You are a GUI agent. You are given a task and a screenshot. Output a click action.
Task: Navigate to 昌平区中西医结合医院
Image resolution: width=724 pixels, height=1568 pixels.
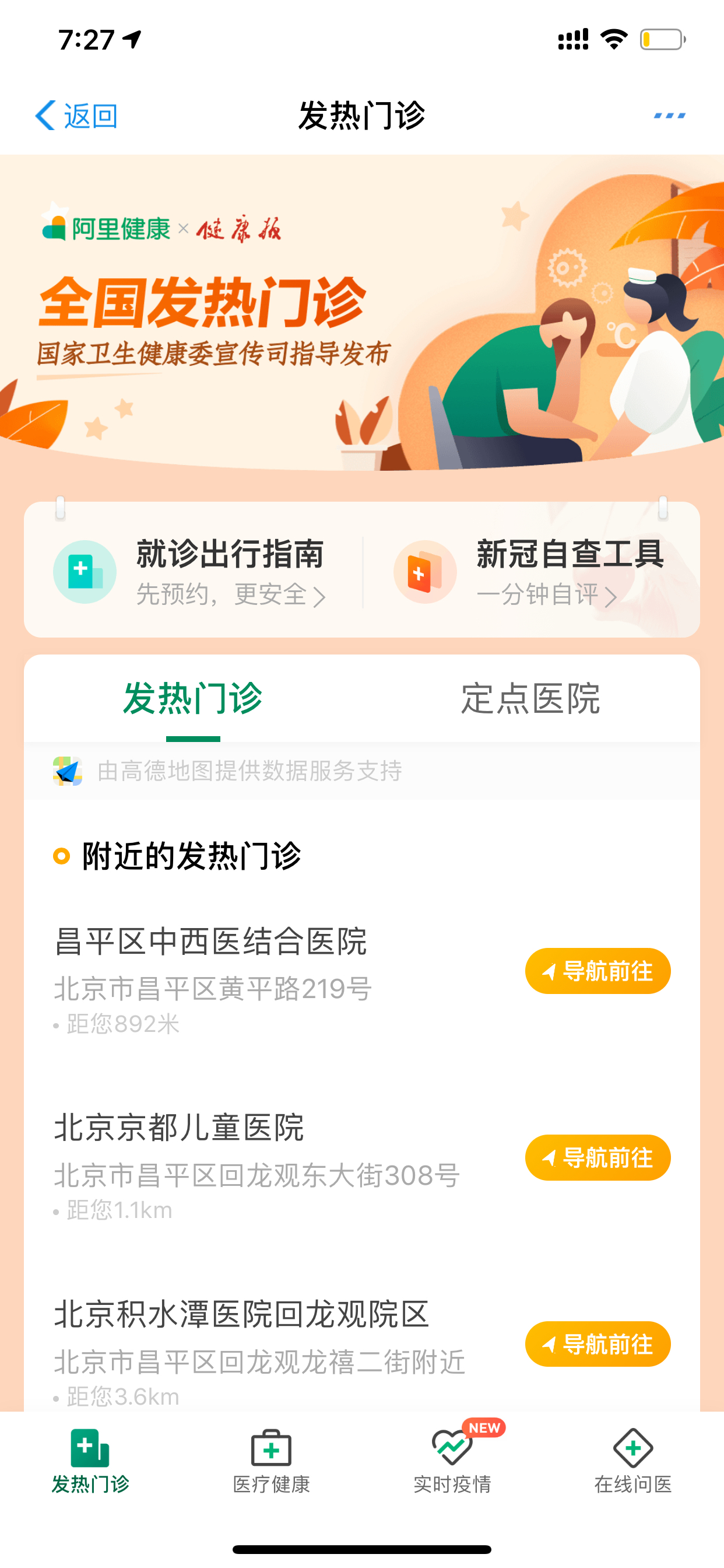598,971
